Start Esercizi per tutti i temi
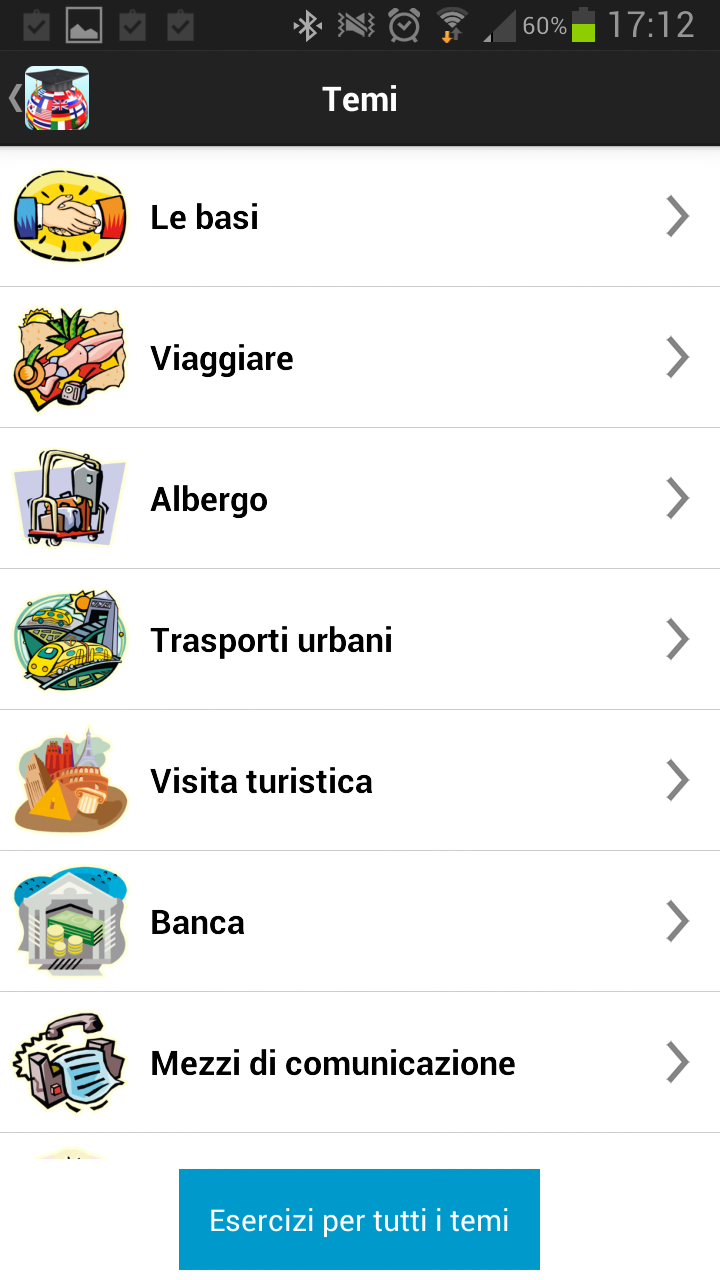 tap(359, 1219)
